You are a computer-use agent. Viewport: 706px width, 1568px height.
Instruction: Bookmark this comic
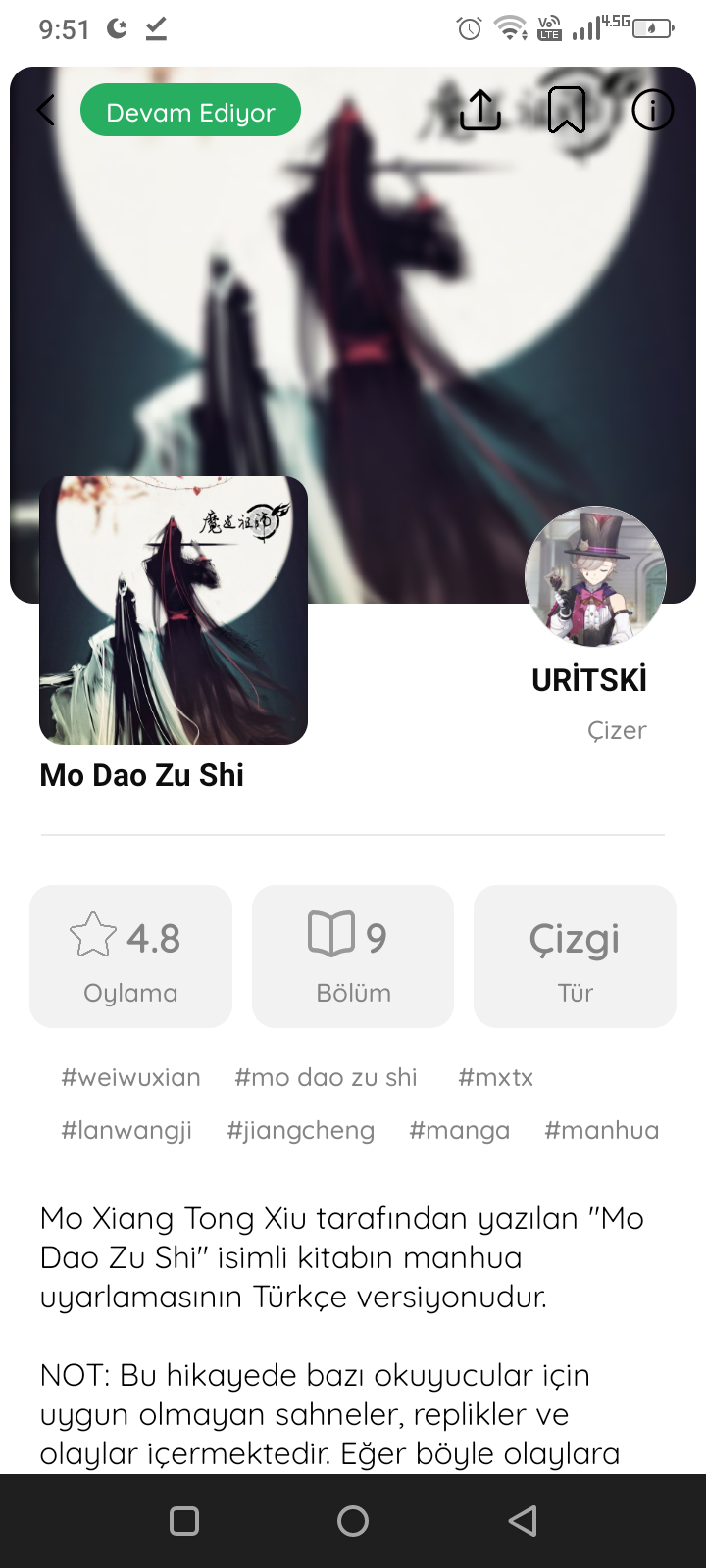567,110
